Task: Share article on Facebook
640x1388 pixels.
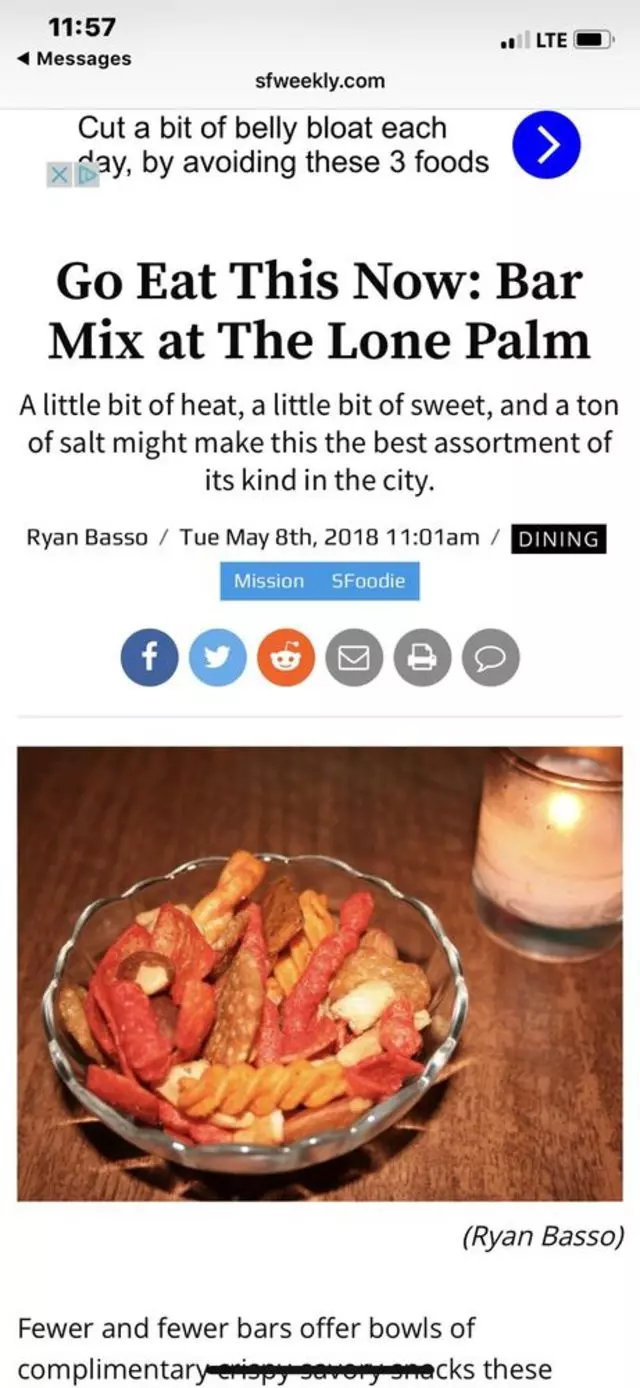Action: pyautogui.click(x=149, y=657)
